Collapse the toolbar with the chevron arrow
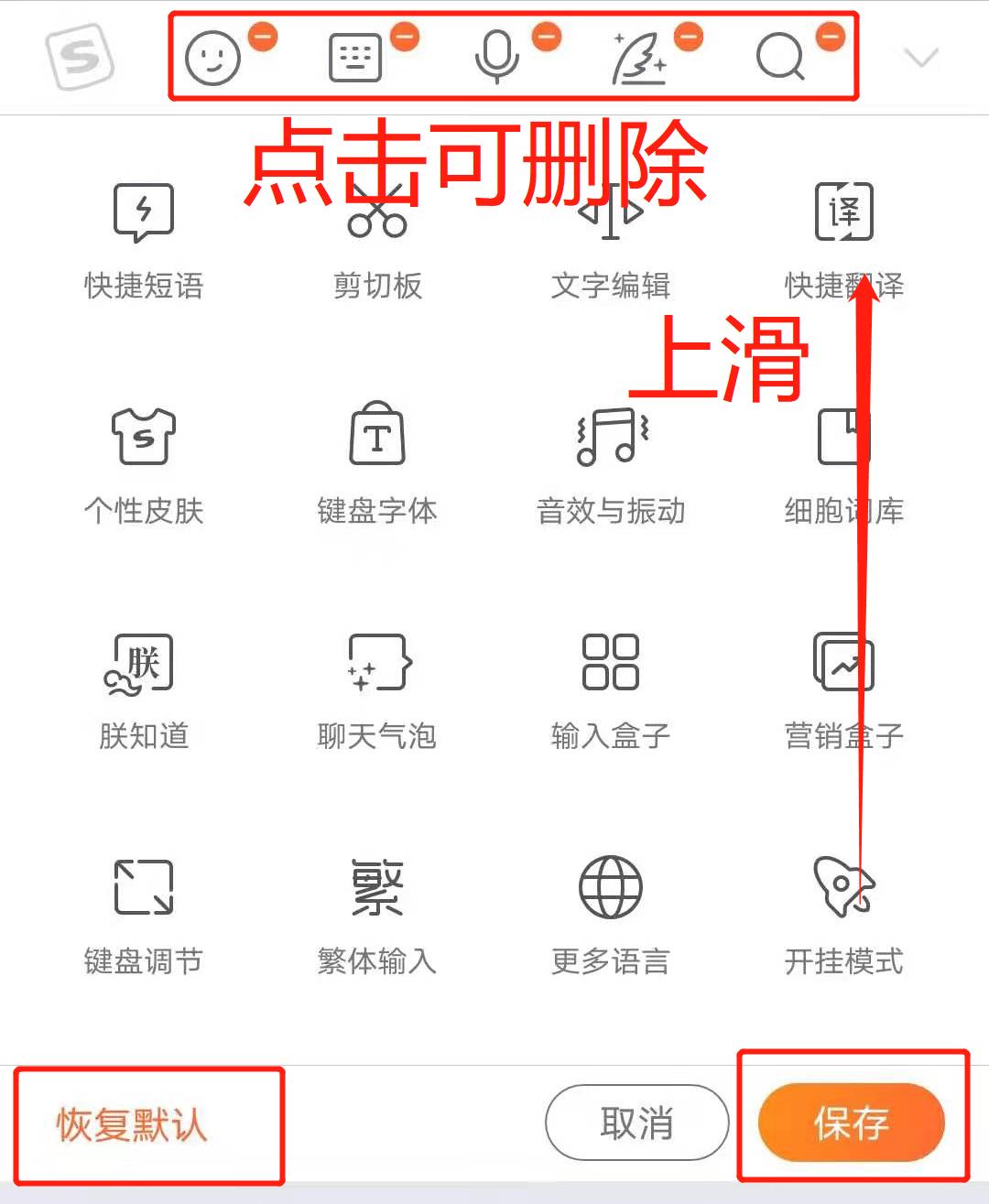The height and width of the screenshot is (1204, 989). click(918, 57)
